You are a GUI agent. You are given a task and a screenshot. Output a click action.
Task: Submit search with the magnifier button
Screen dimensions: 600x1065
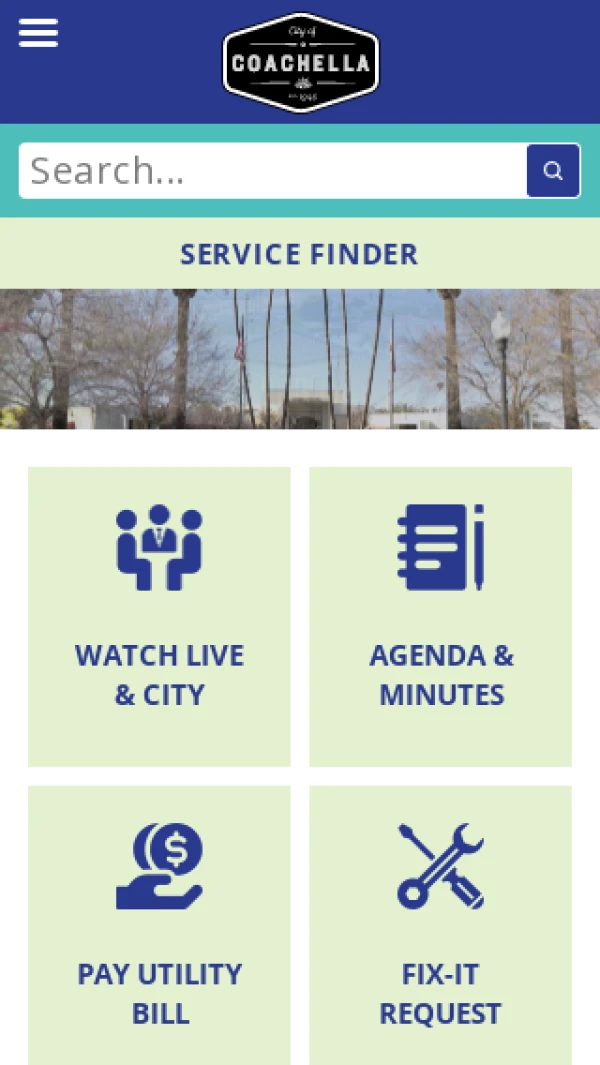(553, 171)
